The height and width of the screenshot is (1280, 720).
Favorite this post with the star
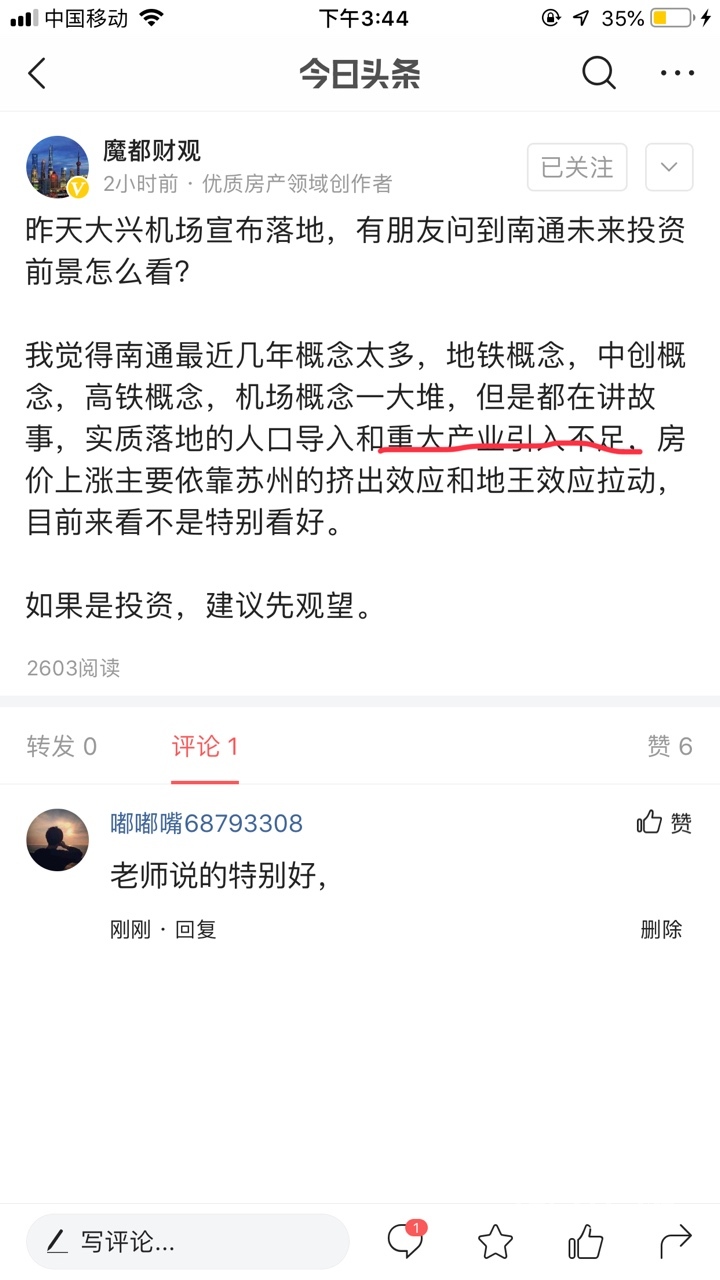(495, 1242)
